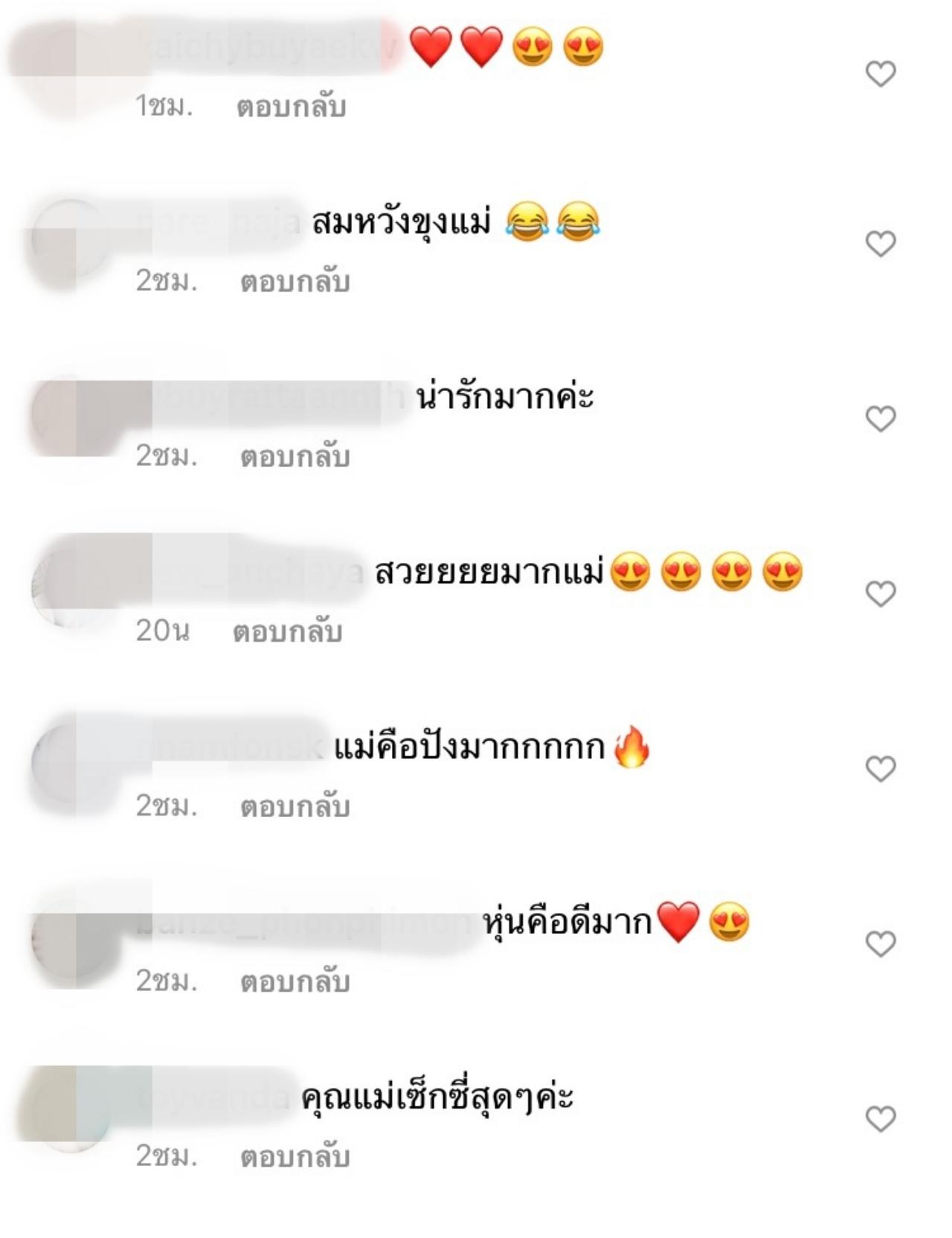952x1238 pixels.
Task: Tap ตอบกลับ under 'หุ่นคือดีมาก'
Action: click(x=295, y=983)
